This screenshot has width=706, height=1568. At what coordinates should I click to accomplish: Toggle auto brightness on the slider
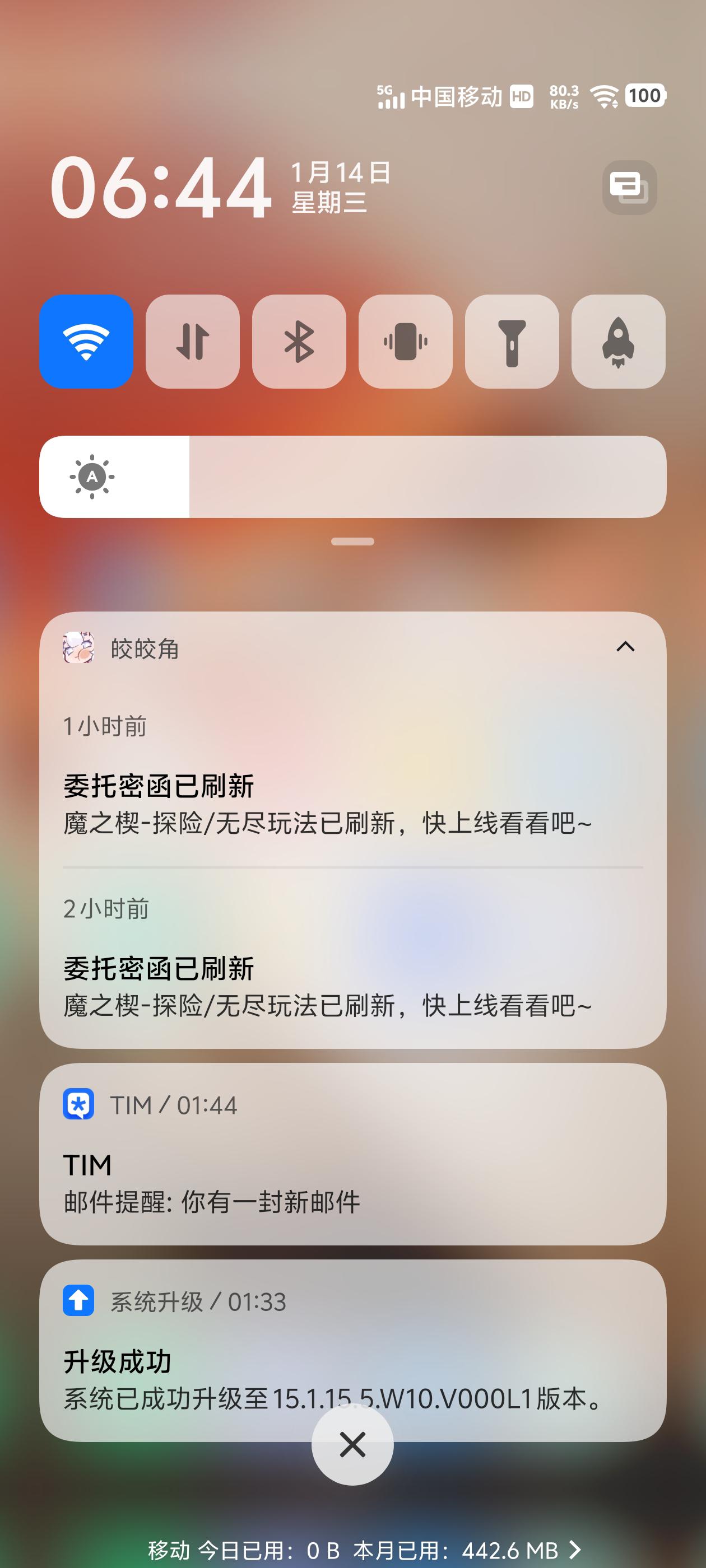[x=92, y=477]
